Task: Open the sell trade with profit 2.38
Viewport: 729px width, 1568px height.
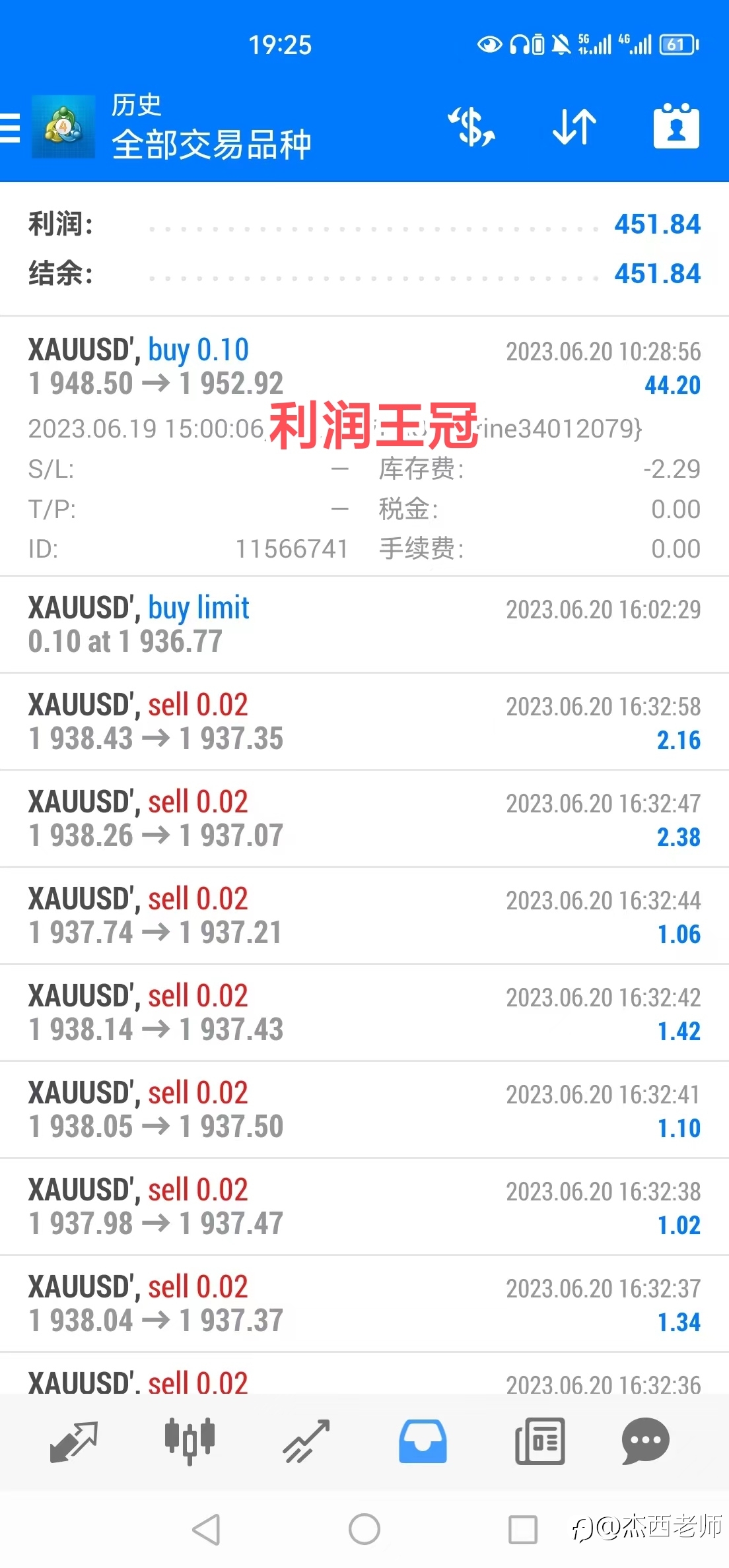Action: click(364, 818)
